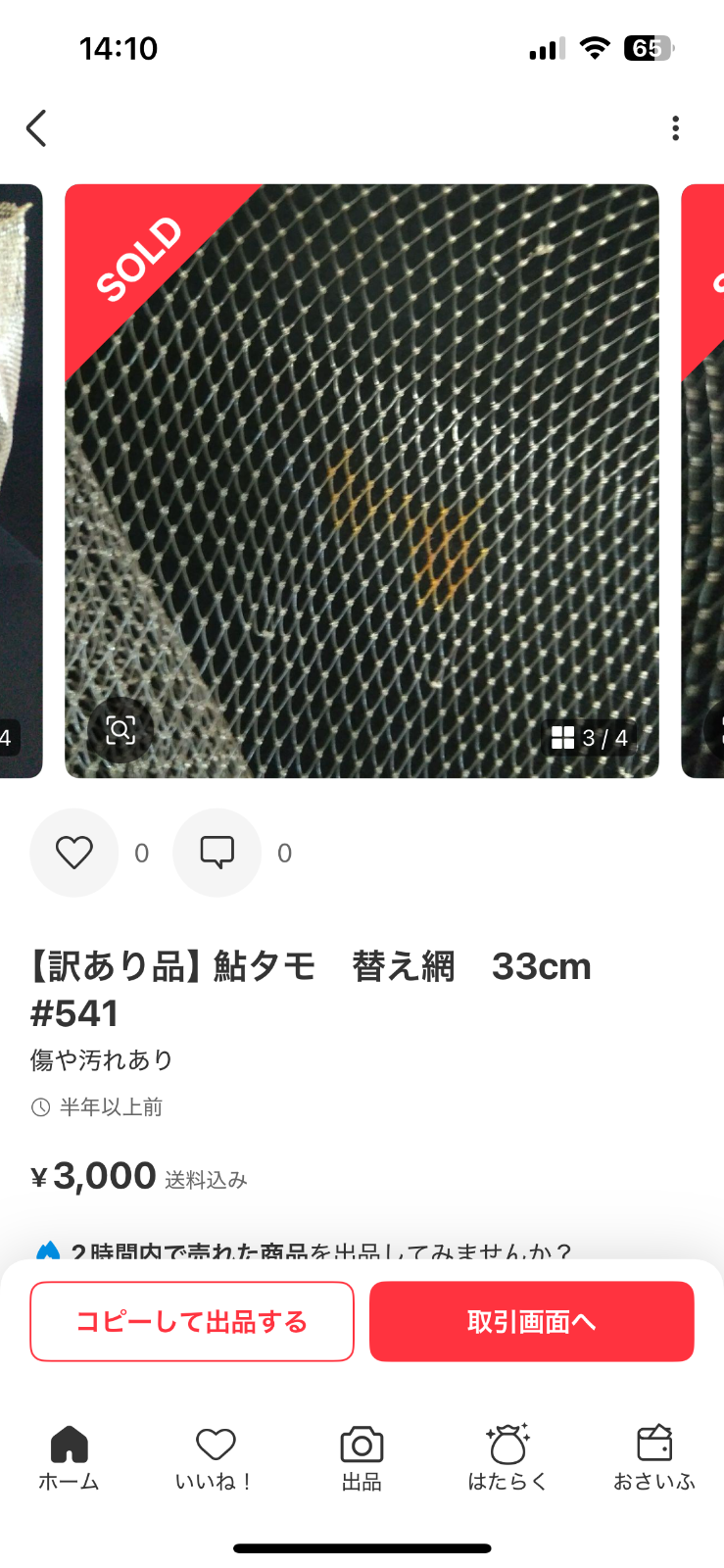Tap コピーして出品する button

point(192,1321)
